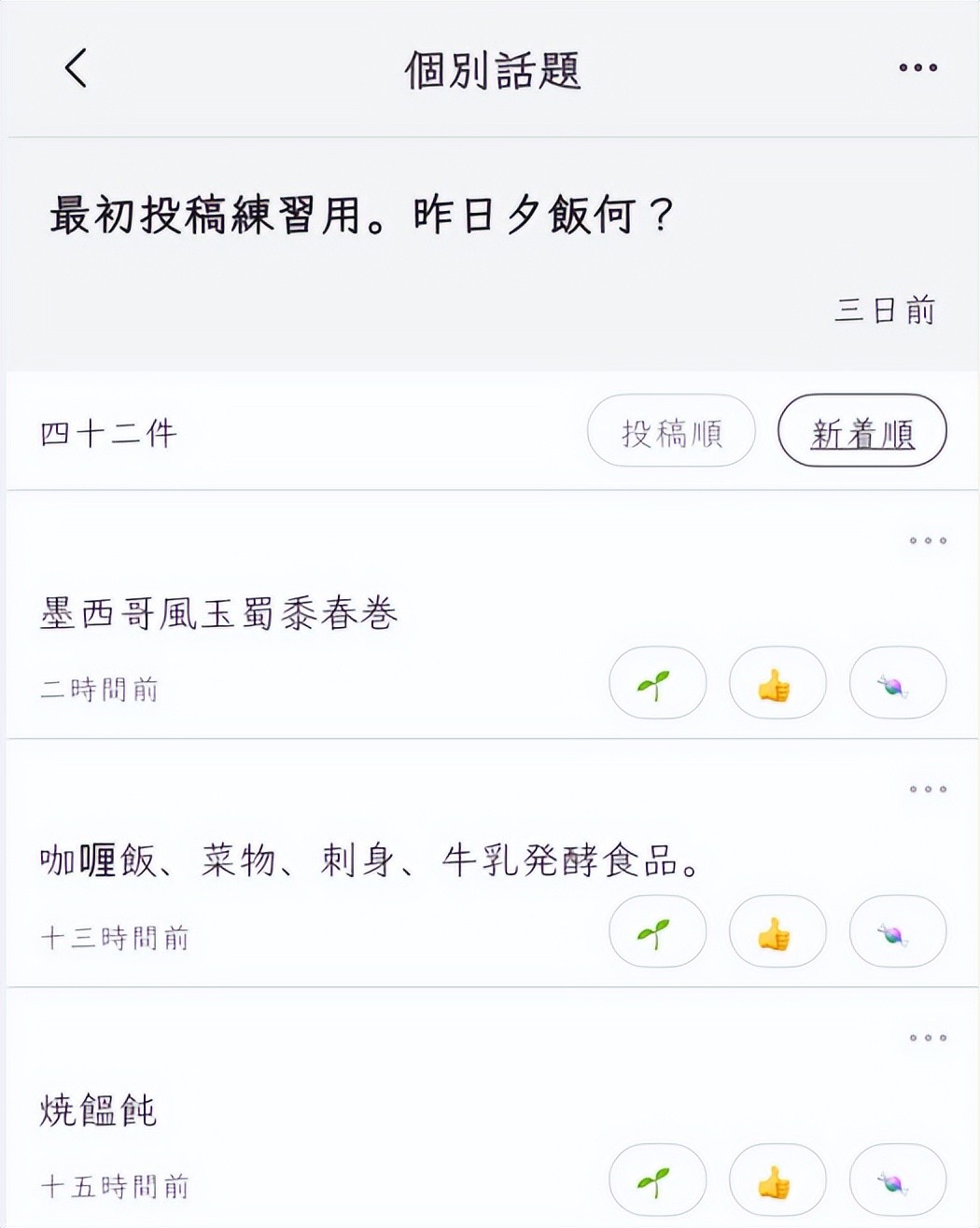Sort replies by 新着順
980x1228 pixels.
click(x=861, y=432)
